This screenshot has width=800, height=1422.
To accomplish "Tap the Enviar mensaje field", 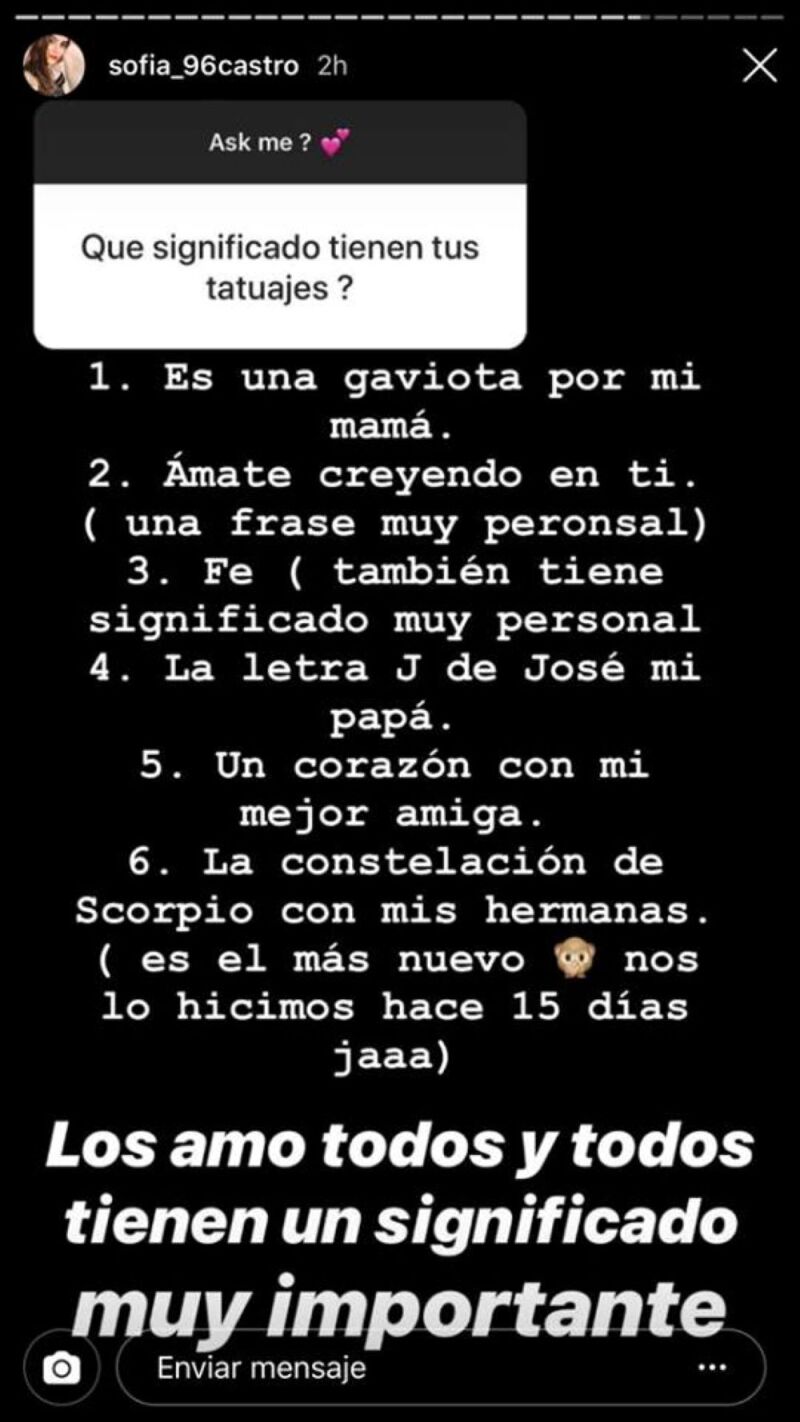I will [x=400, y=1367].
